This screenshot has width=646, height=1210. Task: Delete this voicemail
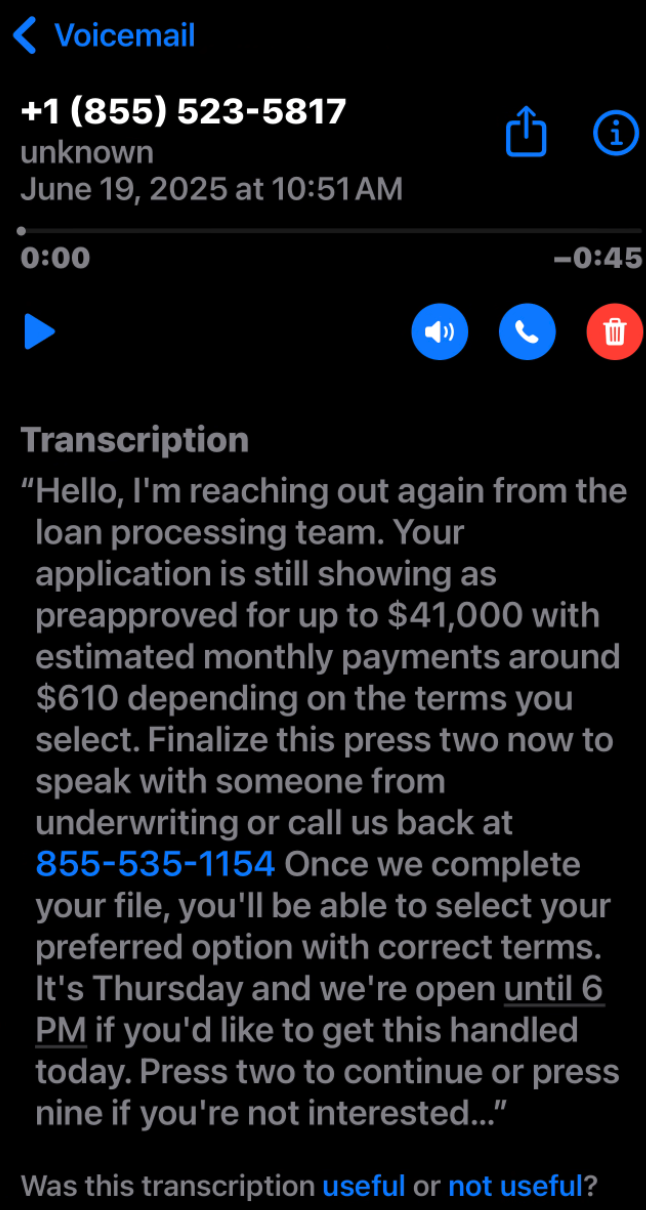pyautogui.click(x=614, y=331)
